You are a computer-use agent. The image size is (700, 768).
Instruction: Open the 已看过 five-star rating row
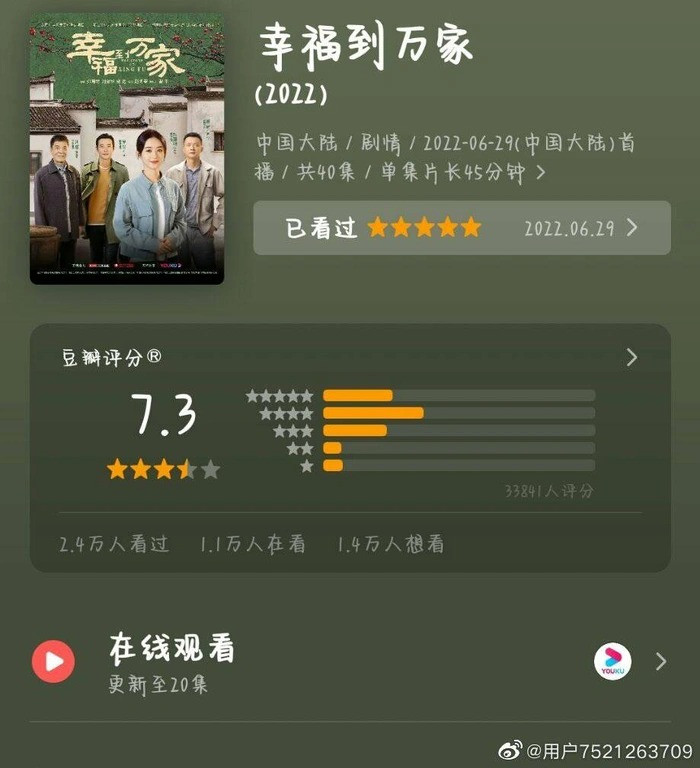click(x=460, y=227)
